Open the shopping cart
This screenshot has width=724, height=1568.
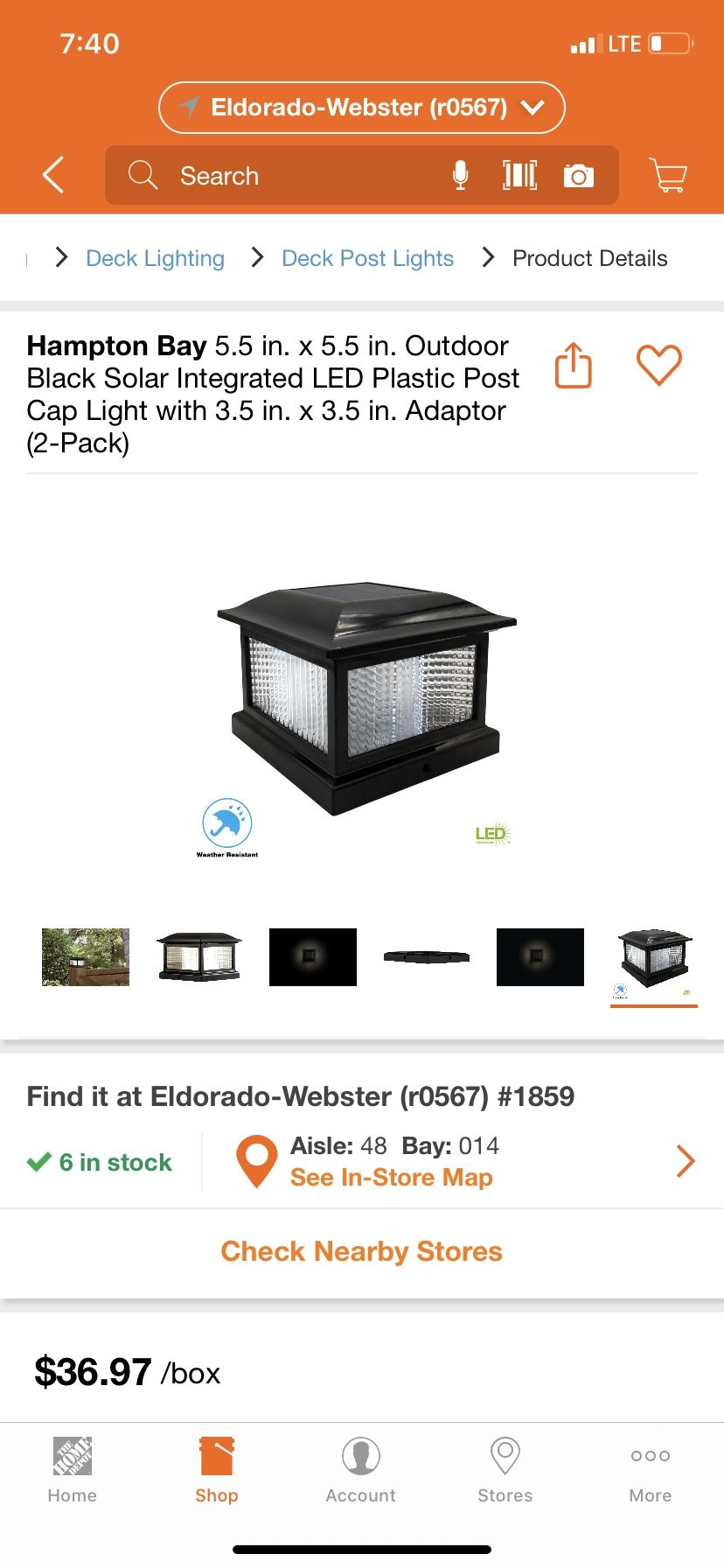[x=669, y=176]
